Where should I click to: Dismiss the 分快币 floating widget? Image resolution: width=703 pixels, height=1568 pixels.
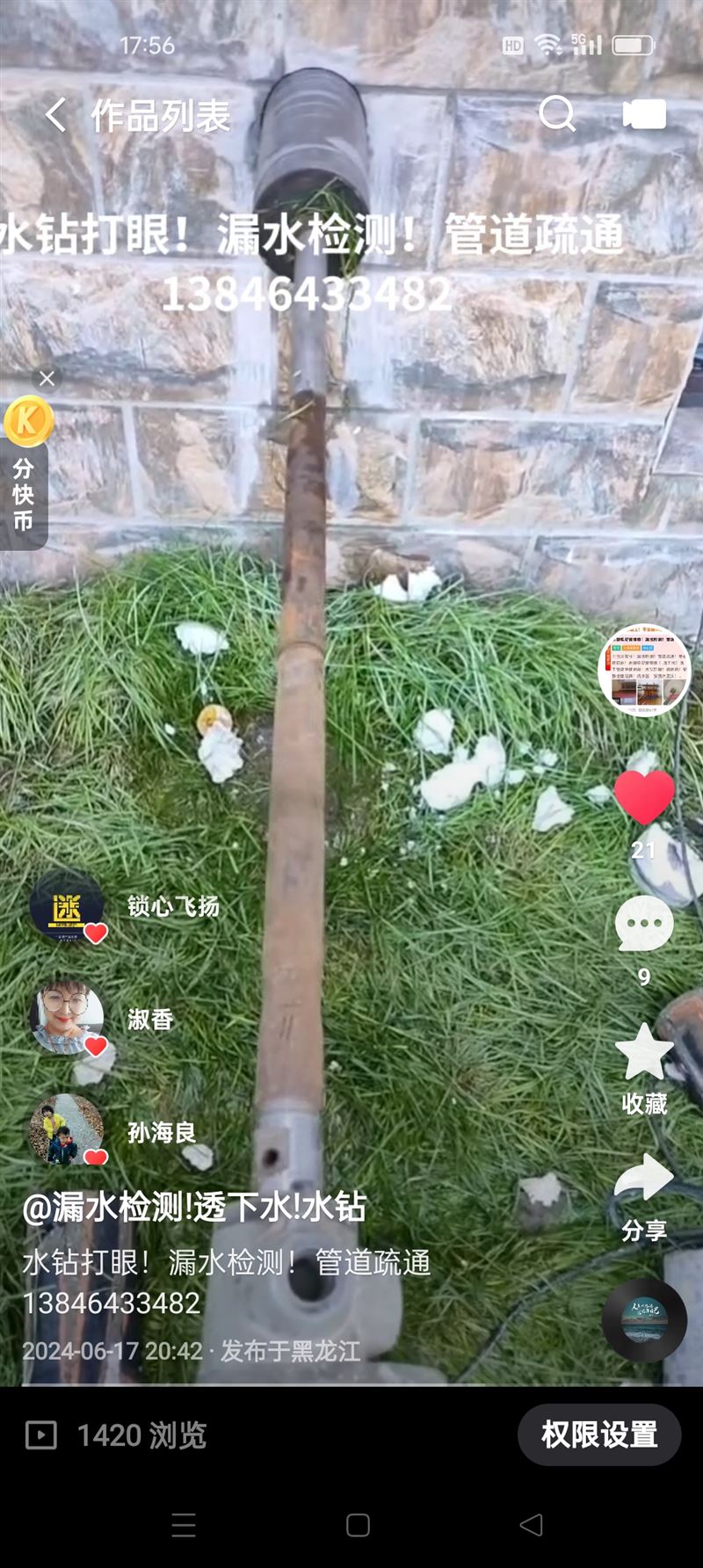[x=47, y=379]
